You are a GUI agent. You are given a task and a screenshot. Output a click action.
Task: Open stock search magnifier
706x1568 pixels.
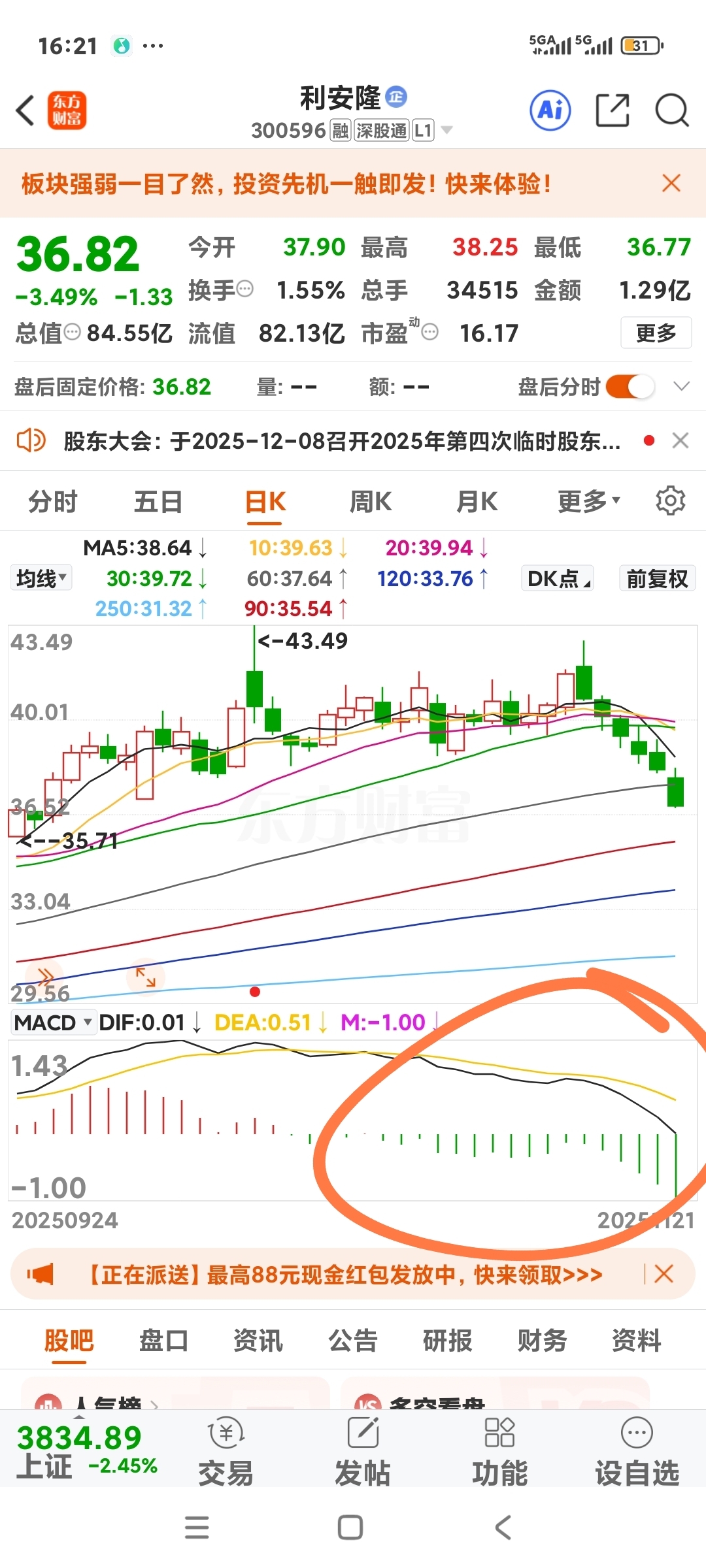coord(672,110)
